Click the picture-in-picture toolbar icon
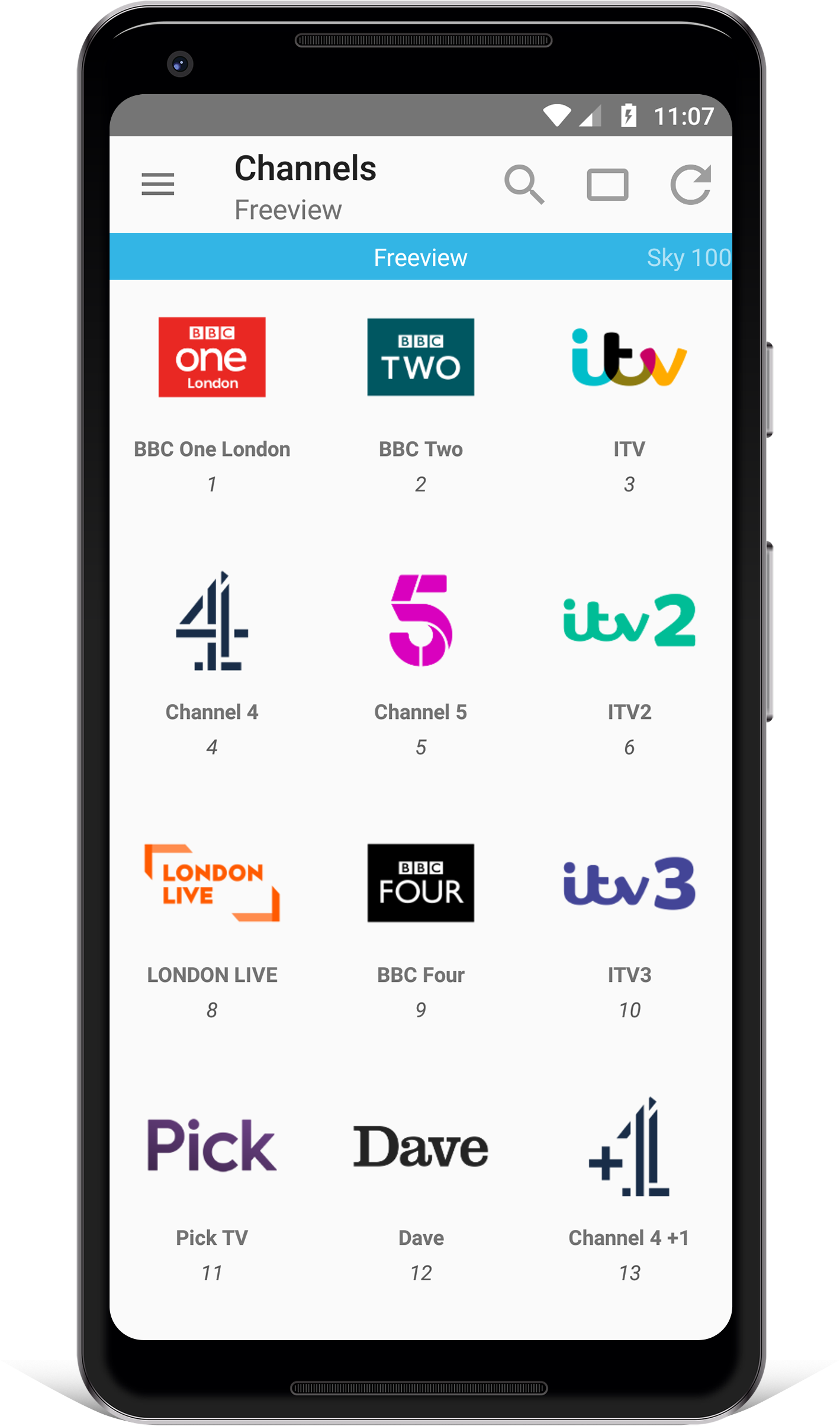This screenshot has height=1426, width=840. pyautogui.click(x=607, y=184)
